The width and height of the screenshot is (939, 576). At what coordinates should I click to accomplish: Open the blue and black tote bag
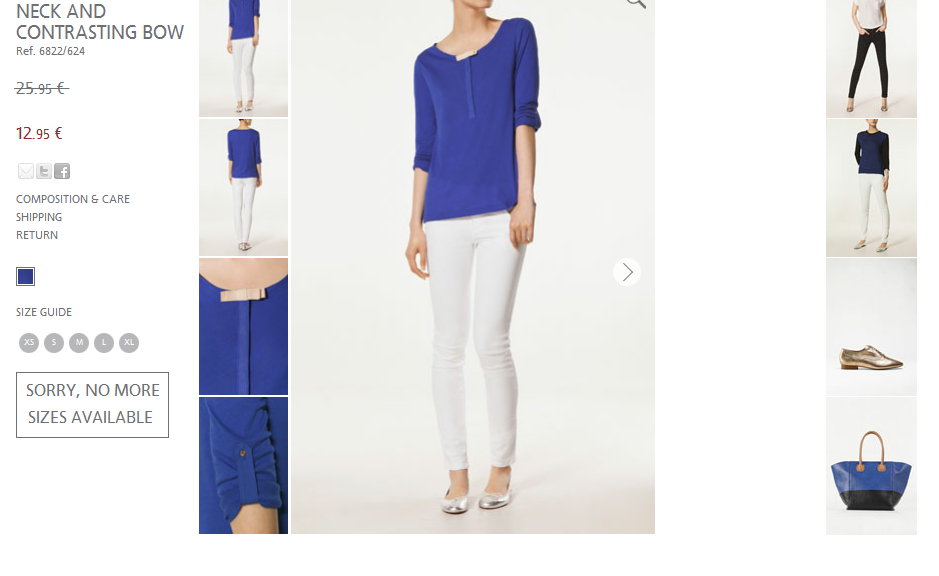[871, 466]
